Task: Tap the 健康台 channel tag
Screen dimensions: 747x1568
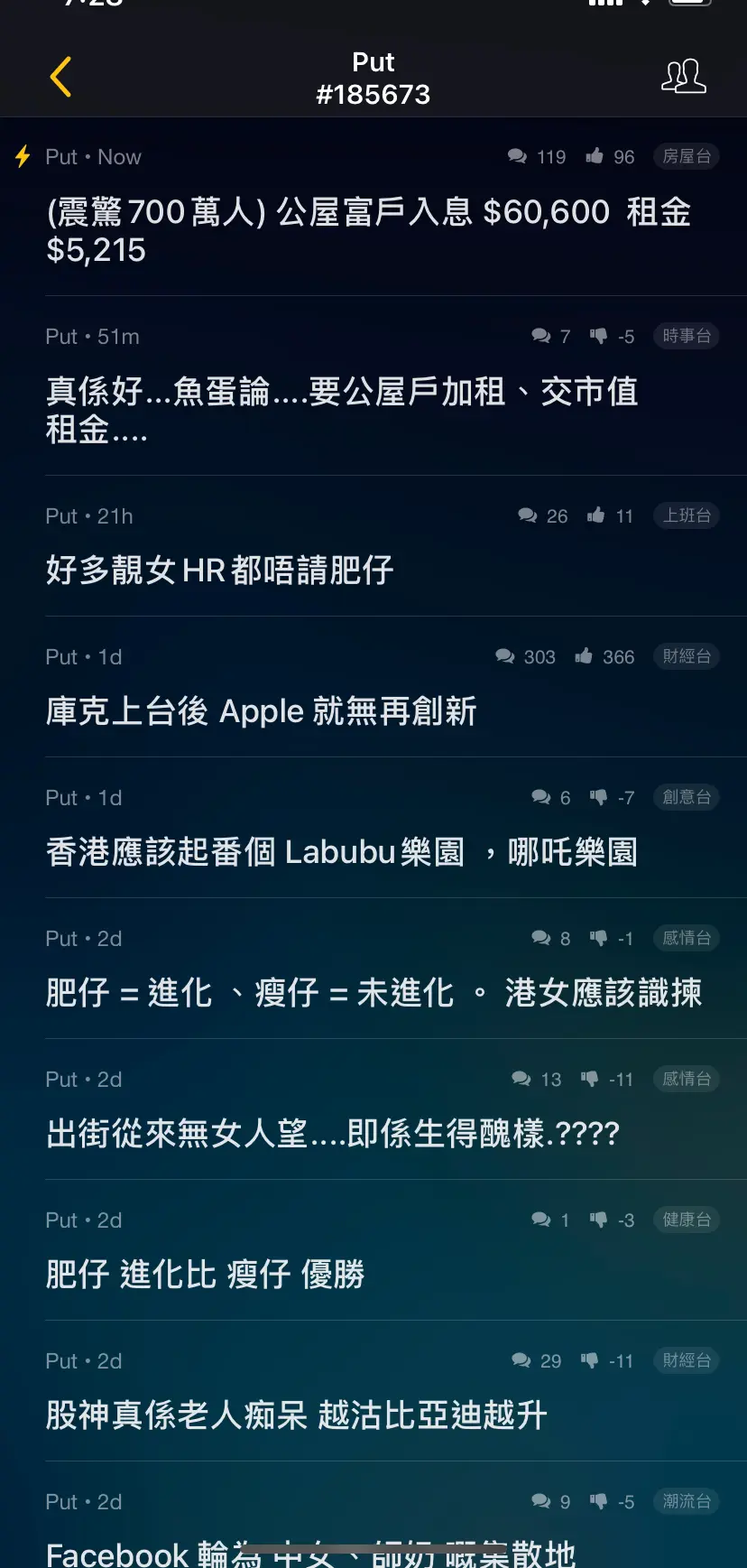Action: (687, 1220)
